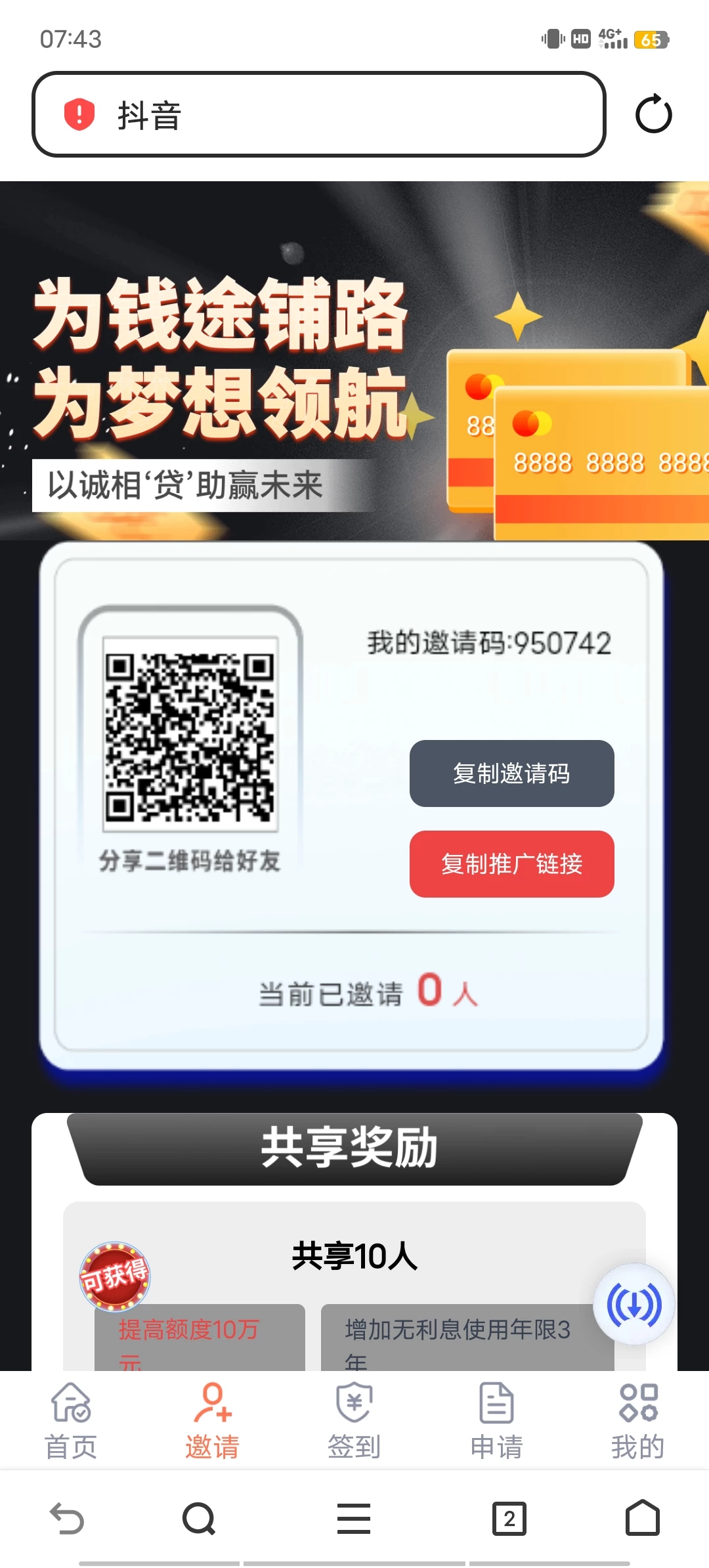Reload the current web page
Screen dimensions: 709x1568
[653, 115]
